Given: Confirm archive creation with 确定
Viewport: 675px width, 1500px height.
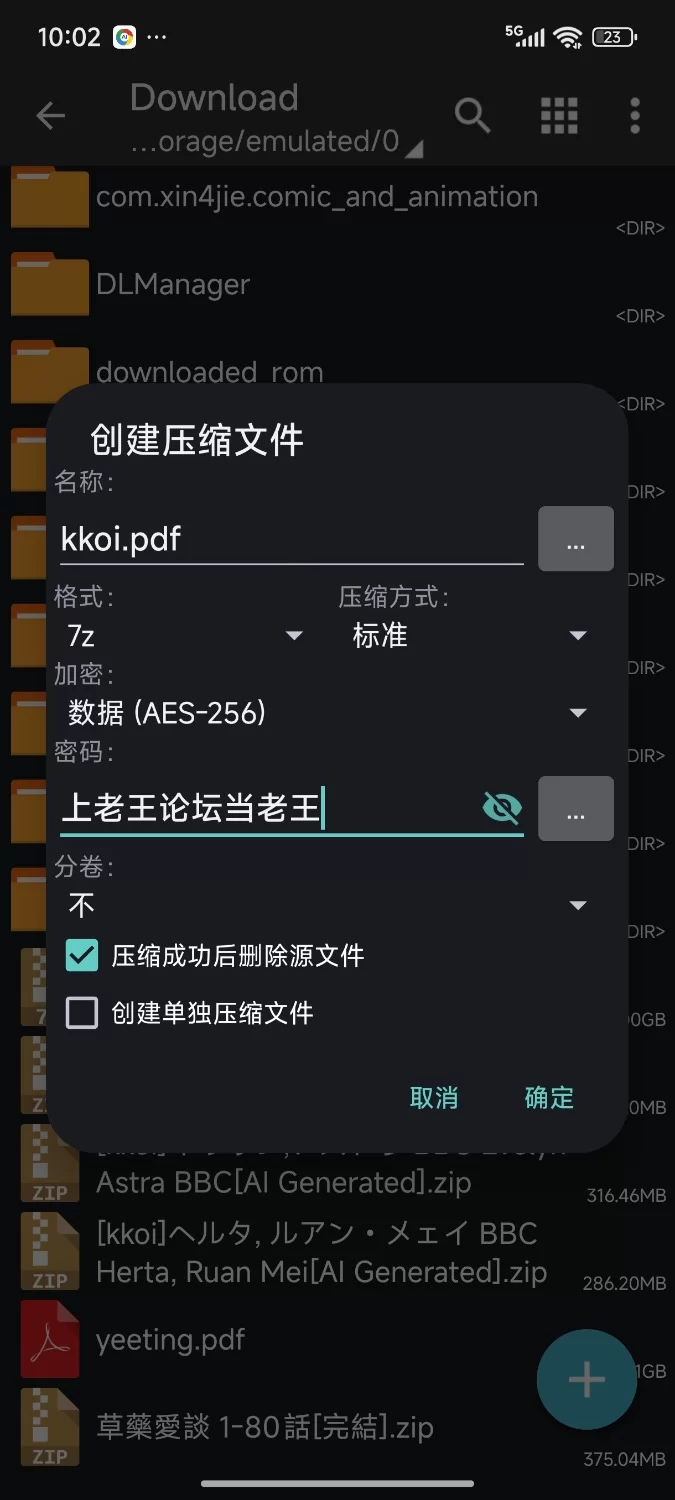Looking at the screenshot, I should point(549,1097).
